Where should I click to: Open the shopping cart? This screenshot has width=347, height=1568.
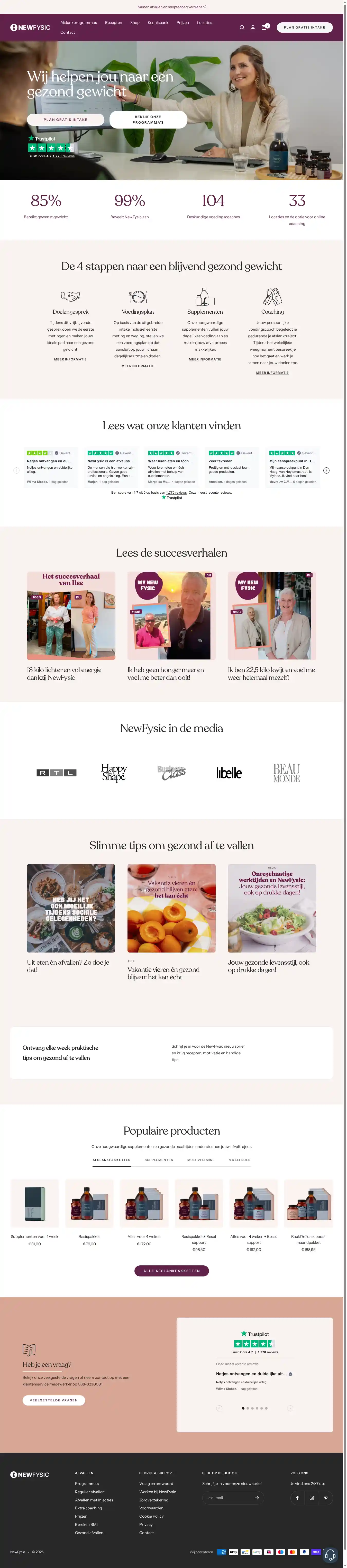point(264,28)
